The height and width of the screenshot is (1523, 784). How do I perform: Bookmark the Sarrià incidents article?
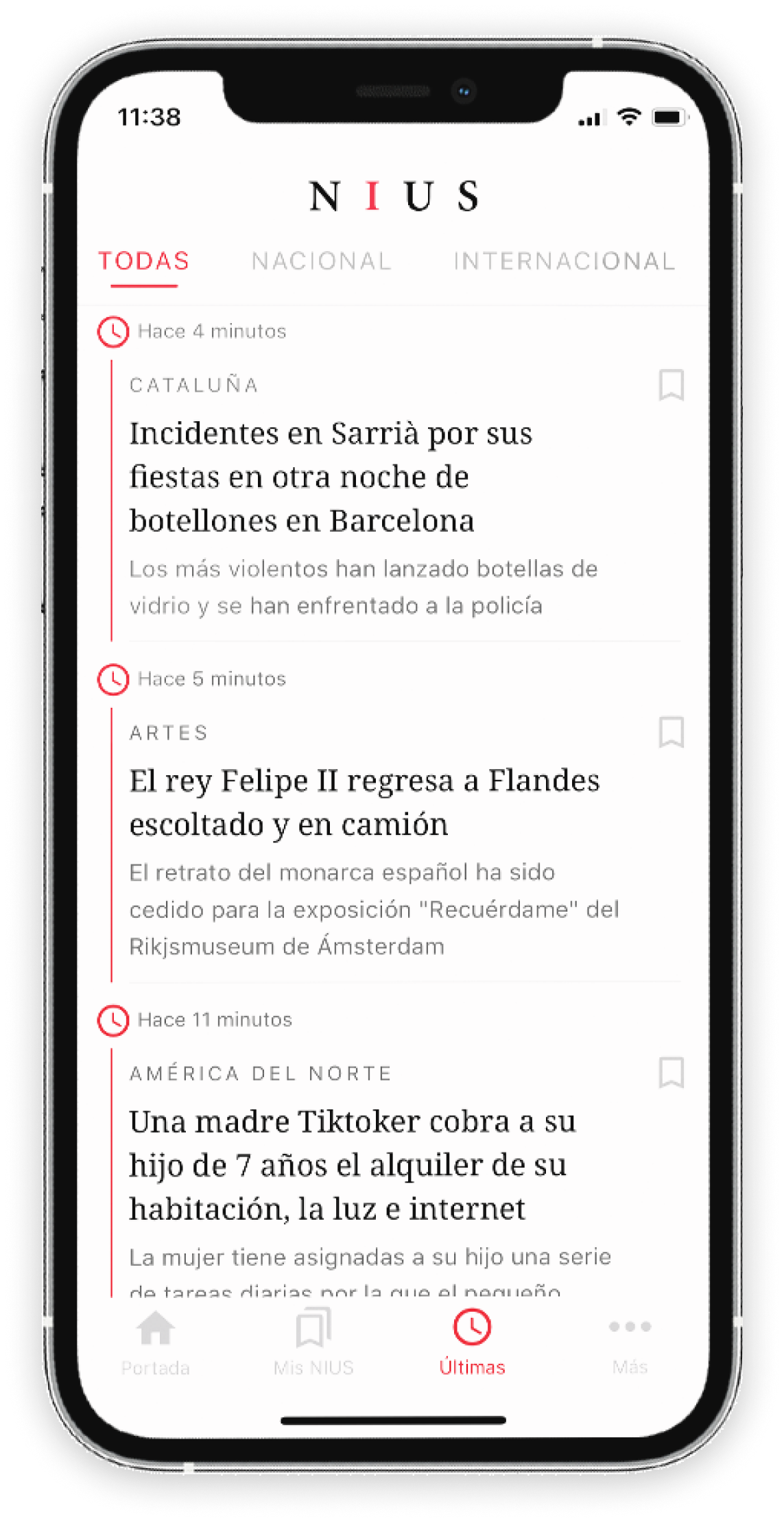point(671,385)
